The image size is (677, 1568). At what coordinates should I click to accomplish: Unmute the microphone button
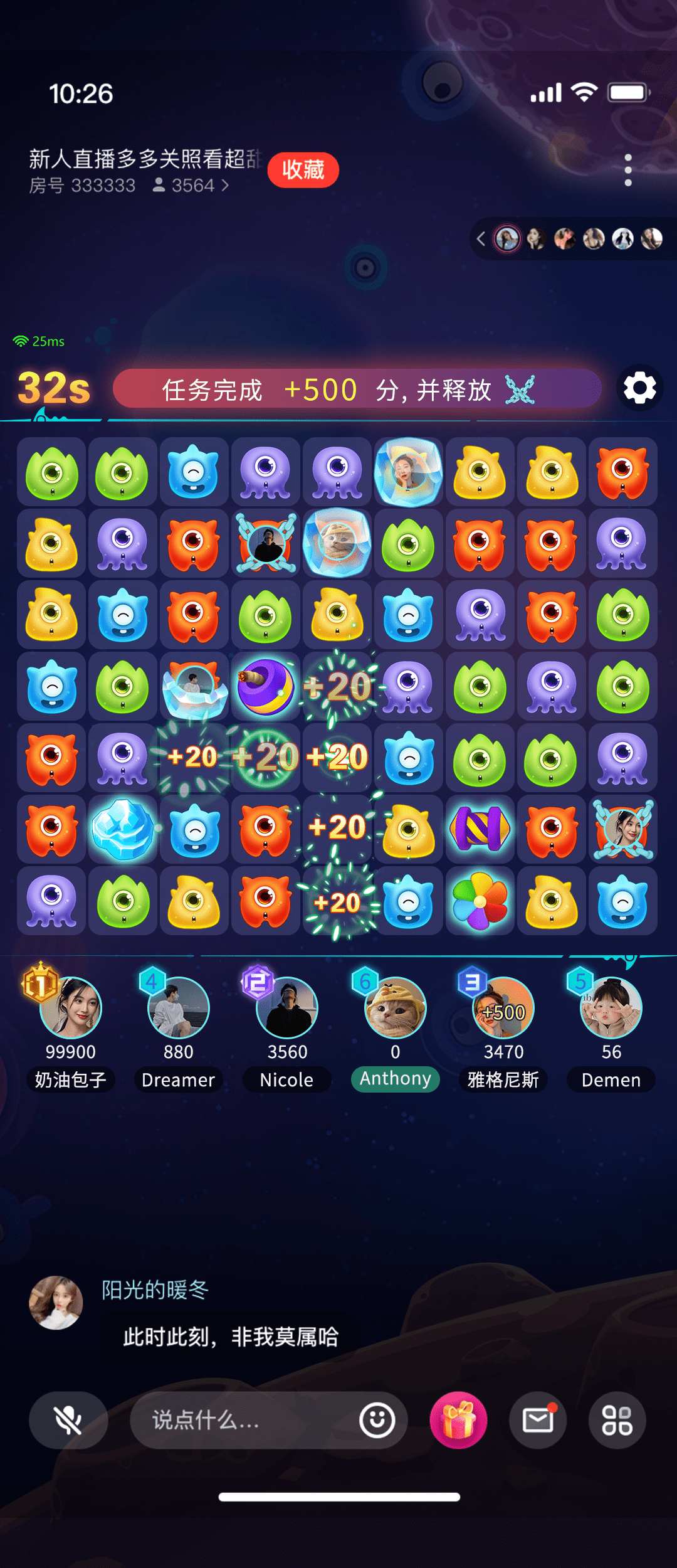68,1420
